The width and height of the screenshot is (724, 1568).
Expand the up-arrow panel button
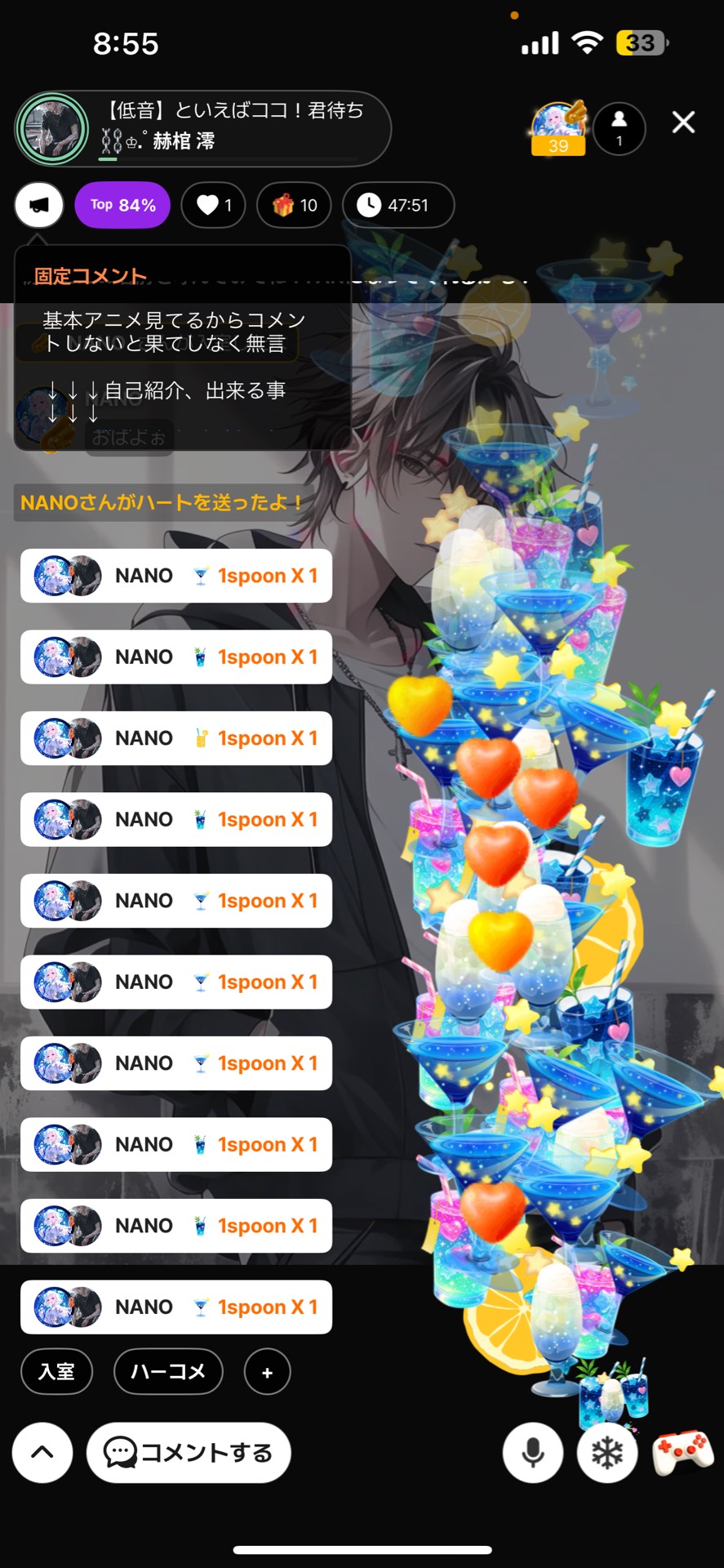point(42,1452)
